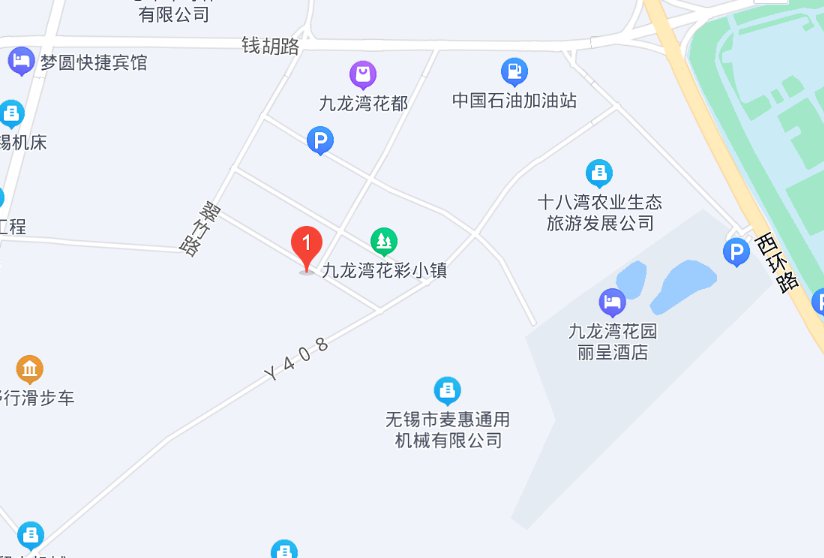Image resolution: width=824 pixels, height=558 pixels.
Task: Open the parking marker below 九龙湾花都
Action: (x=319, y=141)
